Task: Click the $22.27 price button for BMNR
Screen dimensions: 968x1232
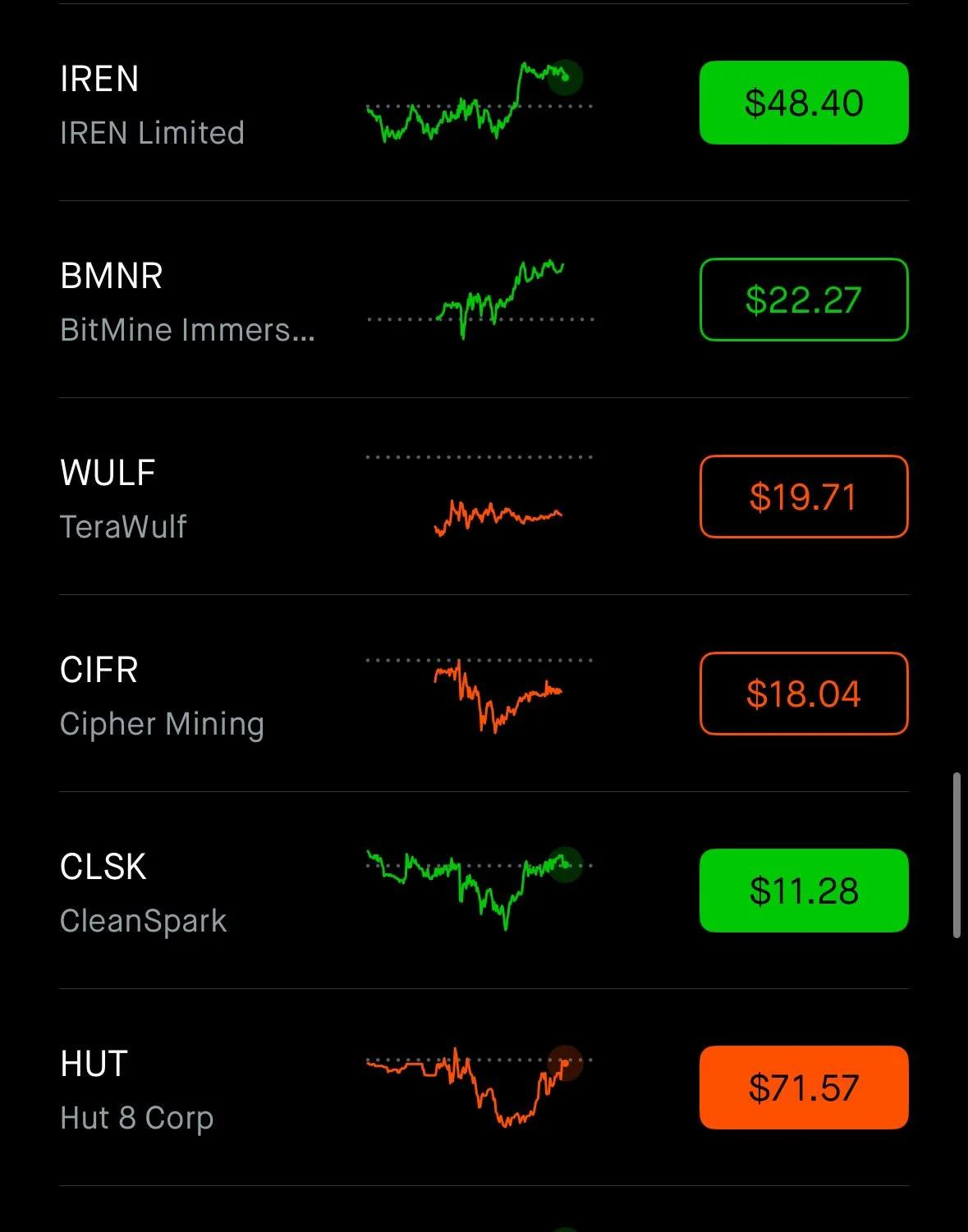Action: 803,299
